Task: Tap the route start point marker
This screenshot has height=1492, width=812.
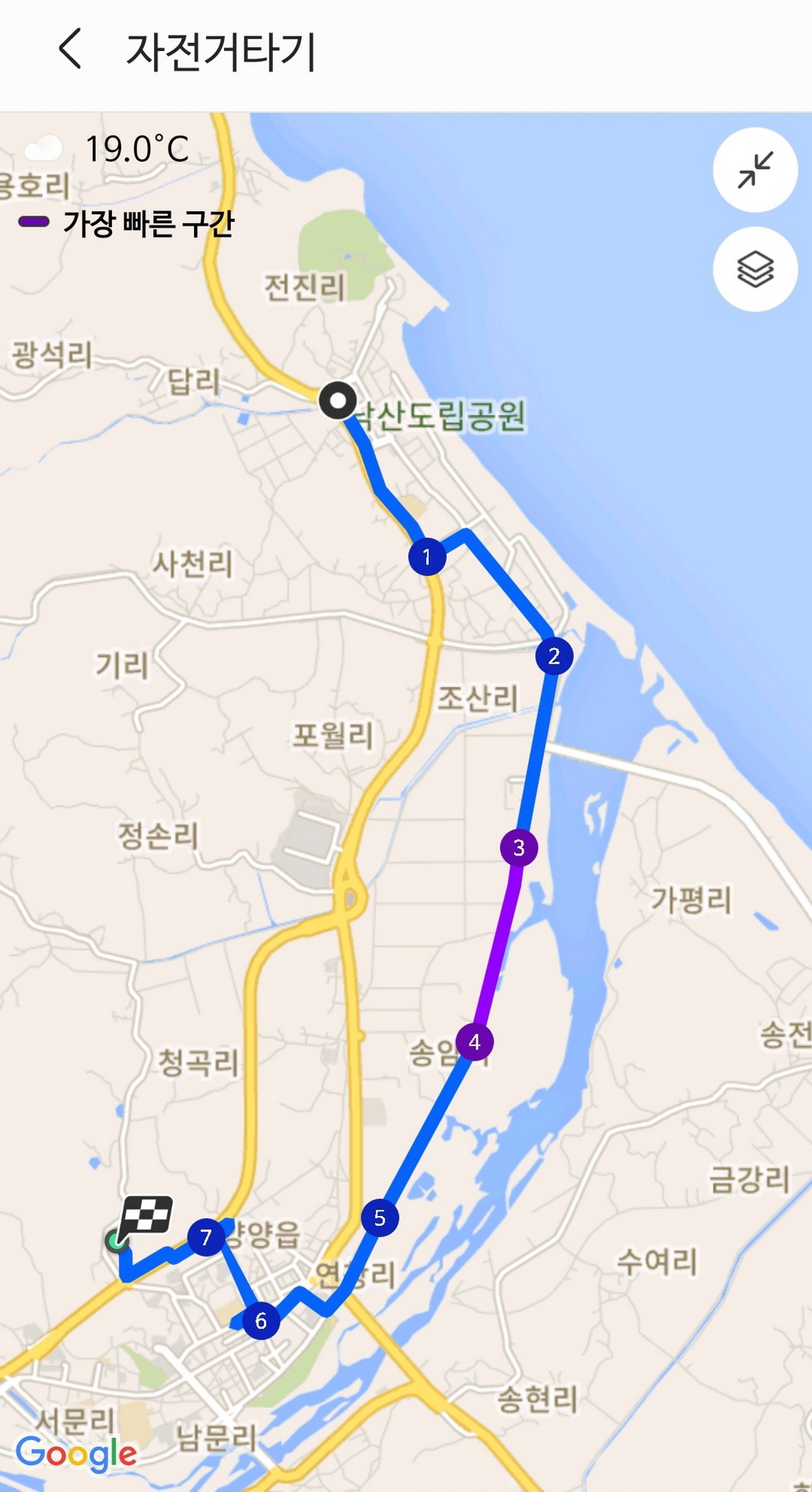Action: point(338,400)
